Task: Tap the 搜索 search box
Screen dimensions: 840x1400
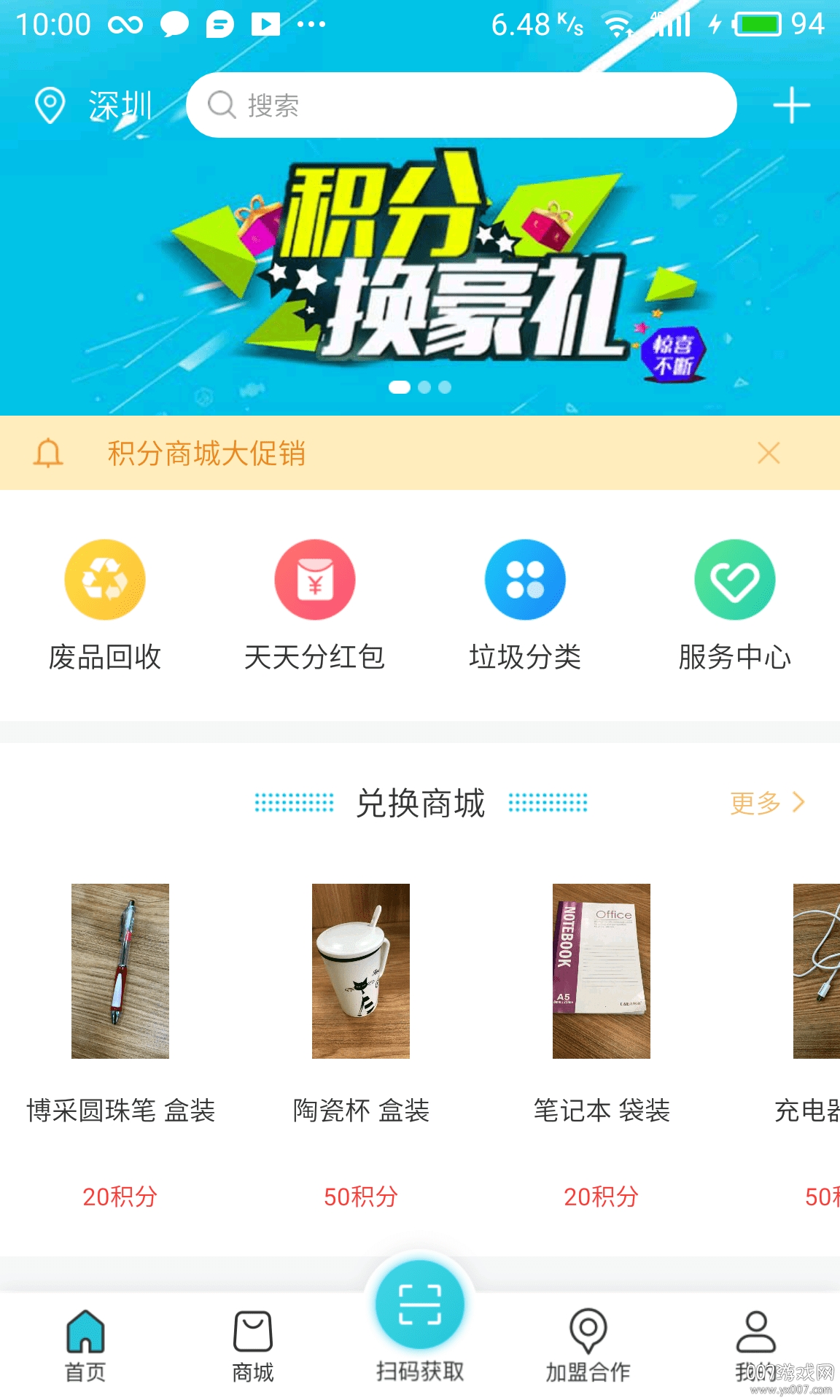Action: (461, 105)
